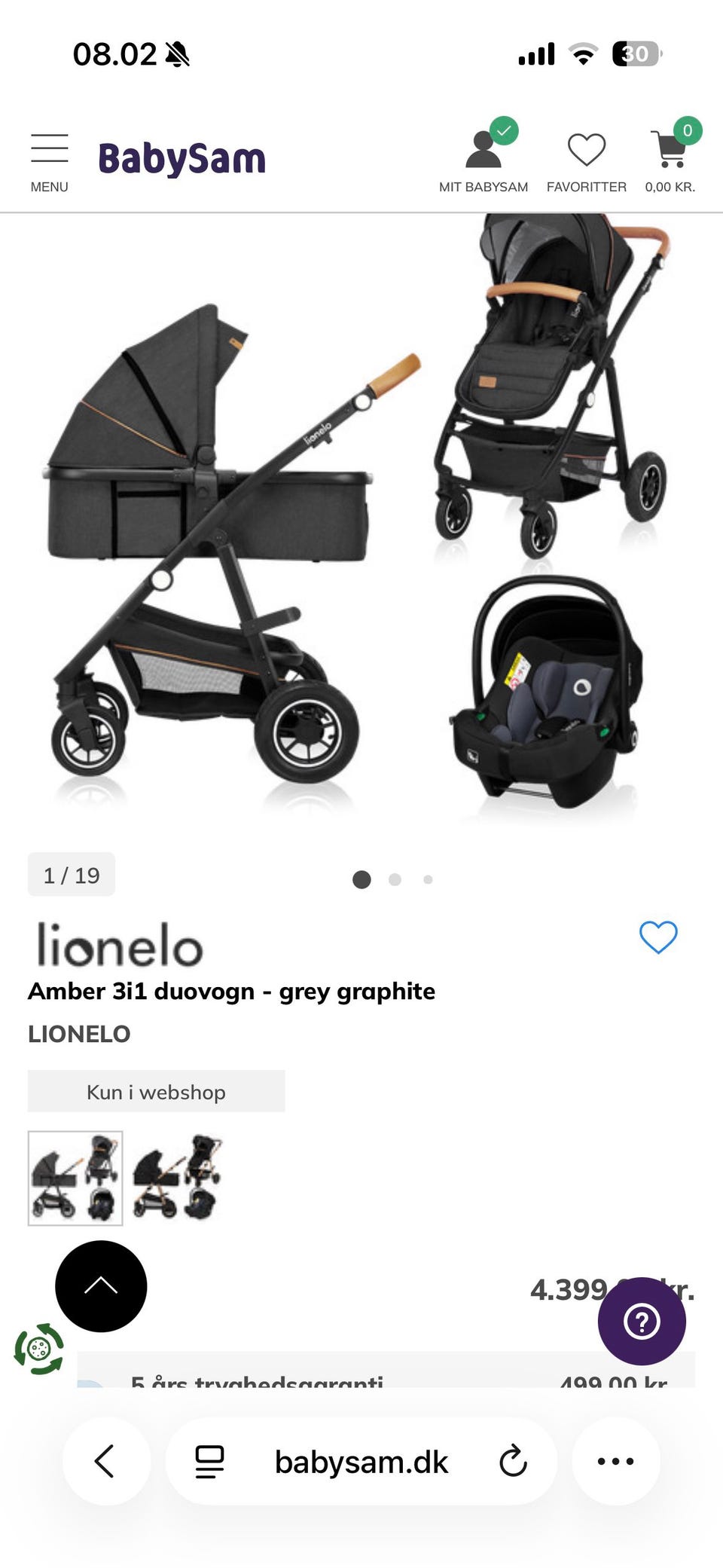Open the help question mark button
The width and height of the screenshot is (723, 1568).
642,1321
